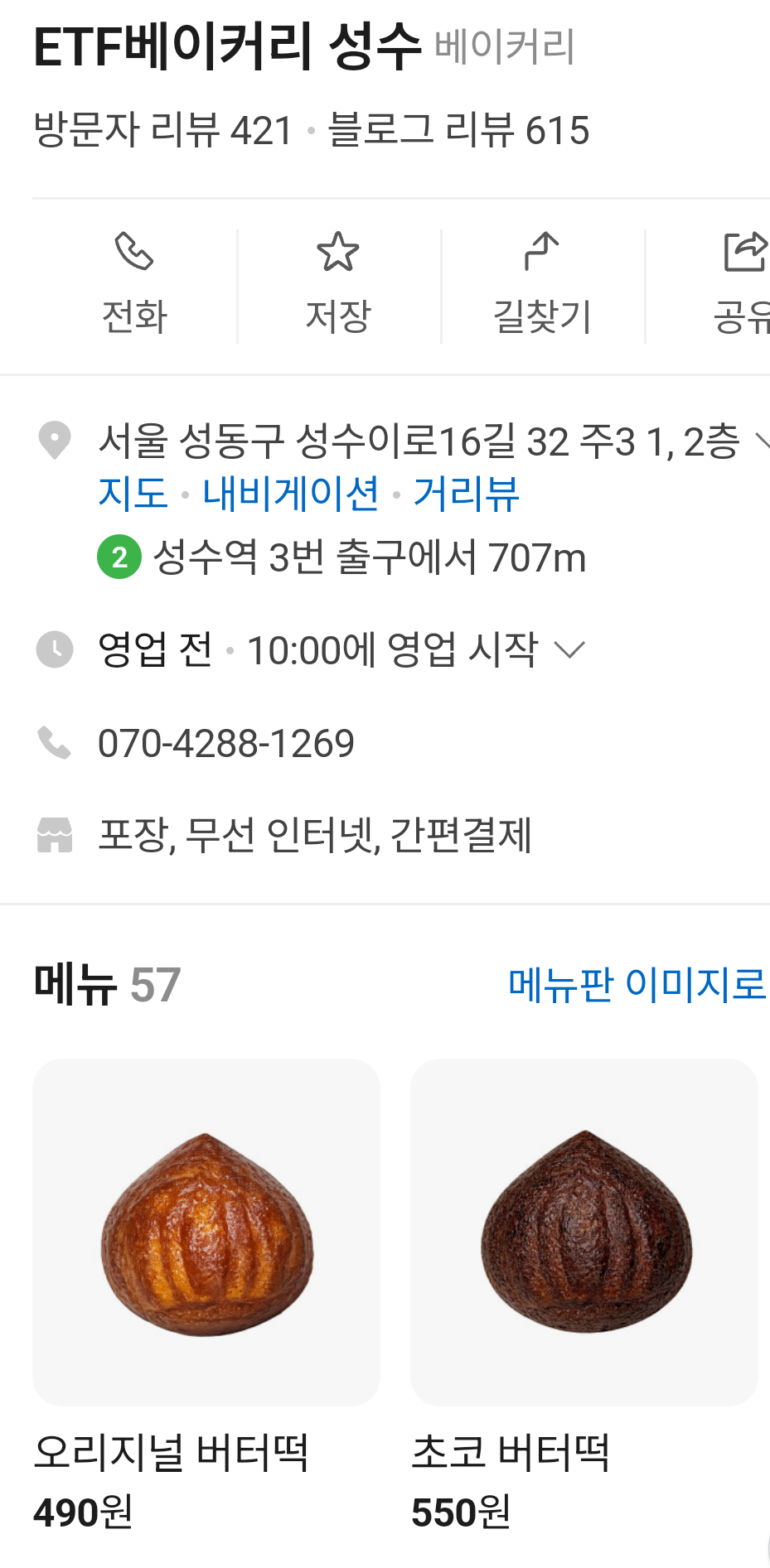Open the 지도 map link
The image size is (770, 1568).
(133, 494)
